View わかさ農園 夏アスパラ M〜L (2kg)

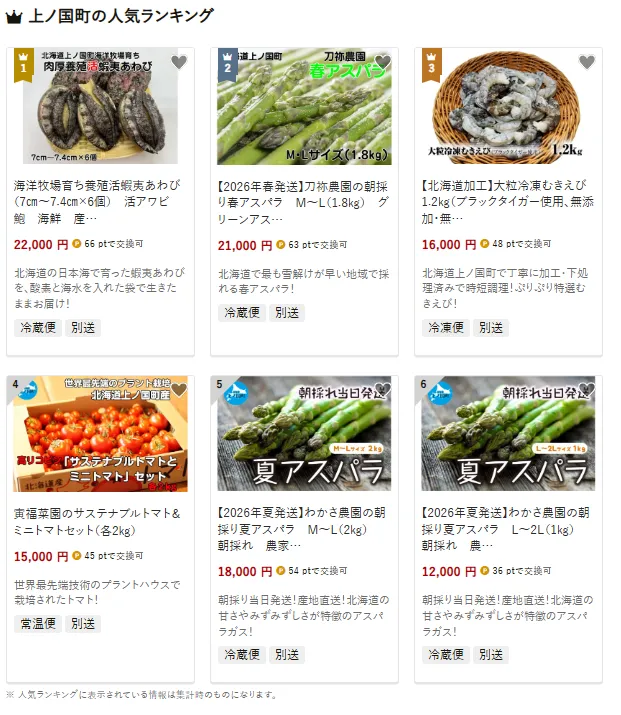(302, 528)
